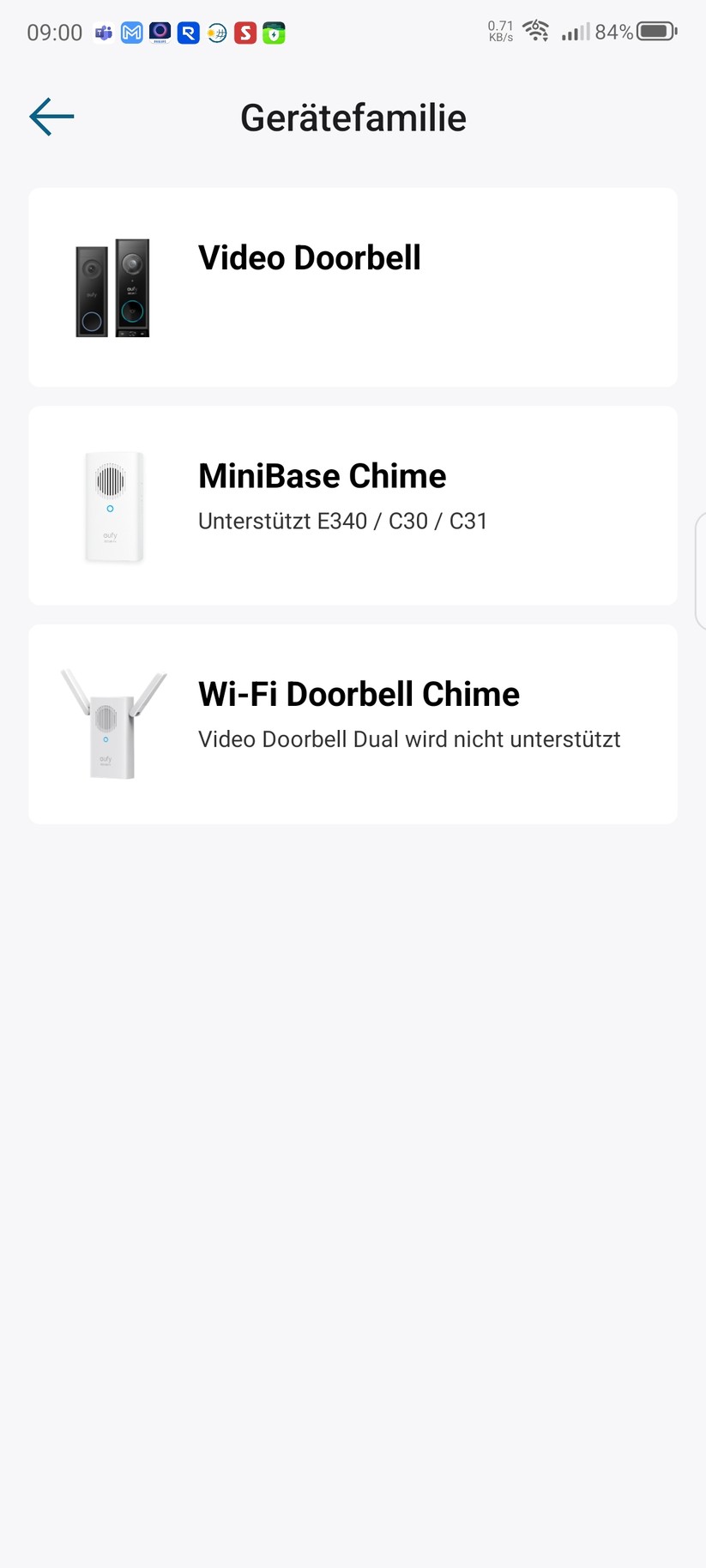The height and width of the screenshot is (1568, 706).
Task: Choose the Wi-Fi Doorbell Chime option
Action: click(353, 723)
